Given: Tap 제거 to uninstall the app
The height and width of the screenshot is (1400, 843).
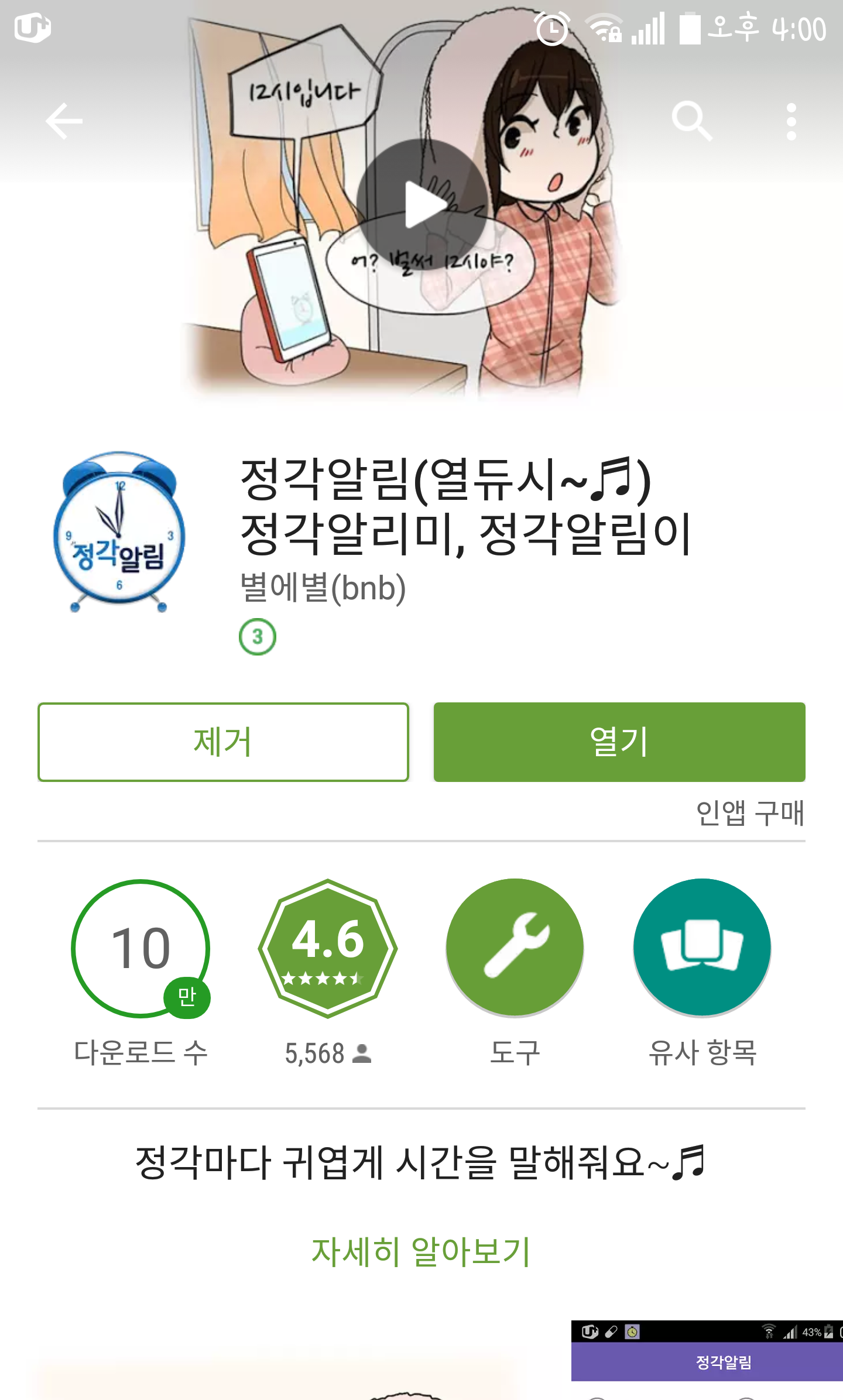Looking at the screenshot, I should pyautogui.click(x=223, y=742).
